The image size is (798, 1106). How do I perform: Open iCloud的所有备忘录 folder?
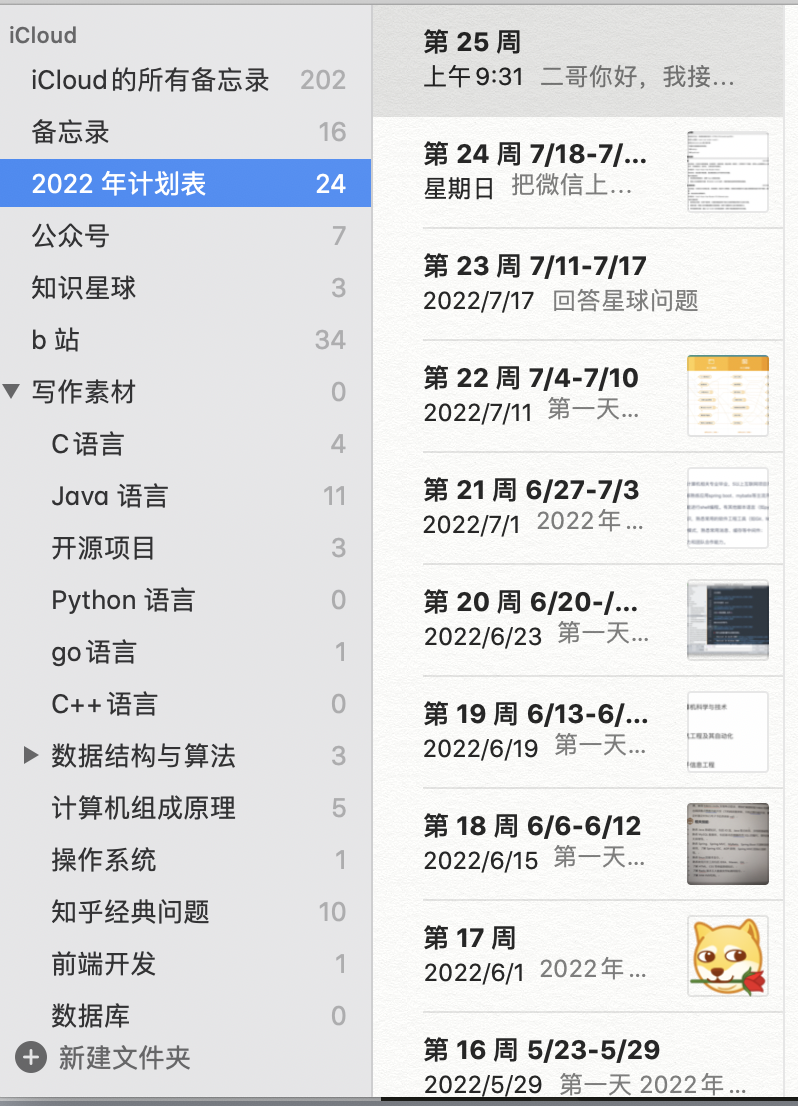click(150, 81)
